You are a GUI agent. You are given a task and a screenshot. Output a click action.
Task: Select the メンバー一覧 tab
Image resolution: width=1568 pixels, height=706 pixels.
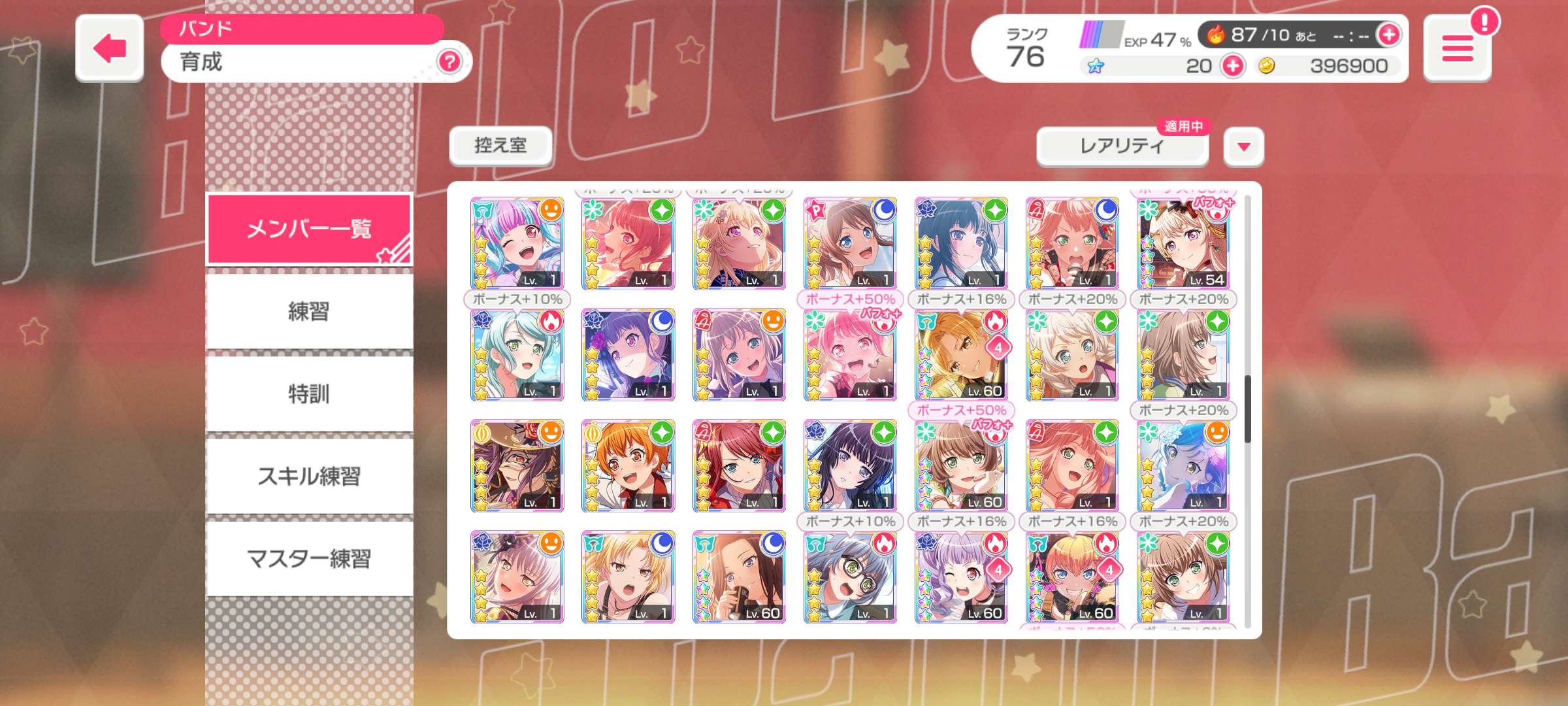click(x=309, y=229)
